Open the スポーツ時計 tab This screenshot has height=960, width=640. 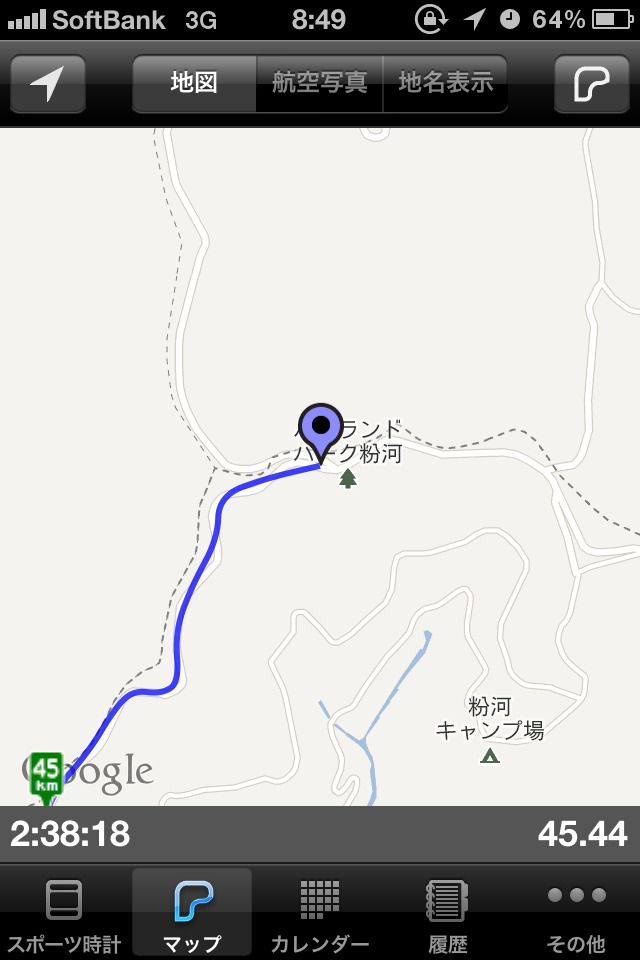pyautogui.click(x=64, y=912)
